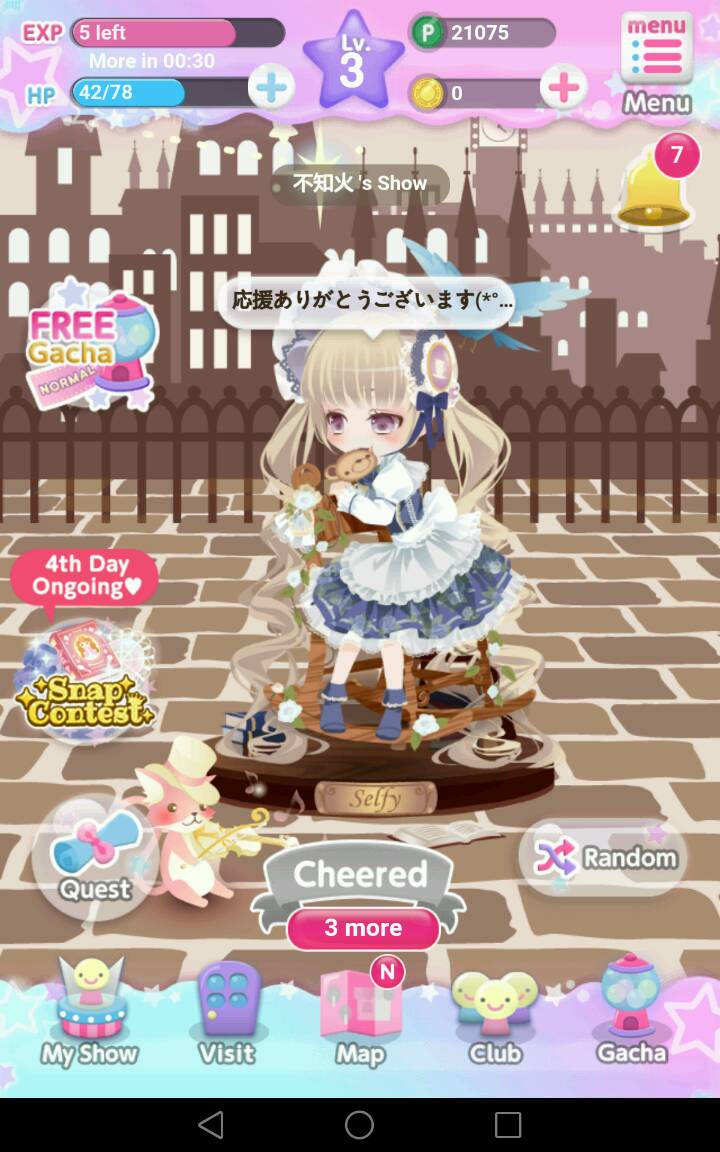Image resolution: width=720 pixels, height=1152 pixels.
Task: Return to the device home screen
Action: click(359, 1124)
